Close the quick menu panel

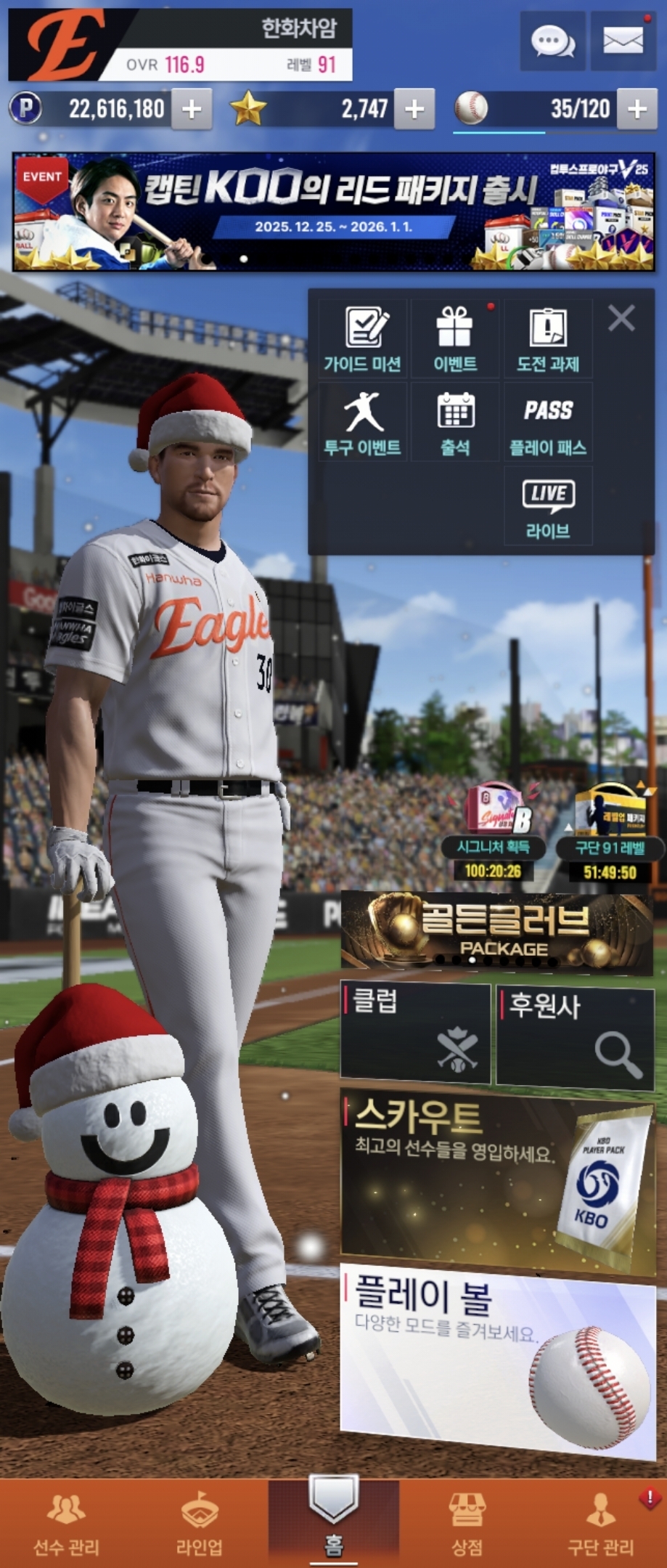(621, 318)
